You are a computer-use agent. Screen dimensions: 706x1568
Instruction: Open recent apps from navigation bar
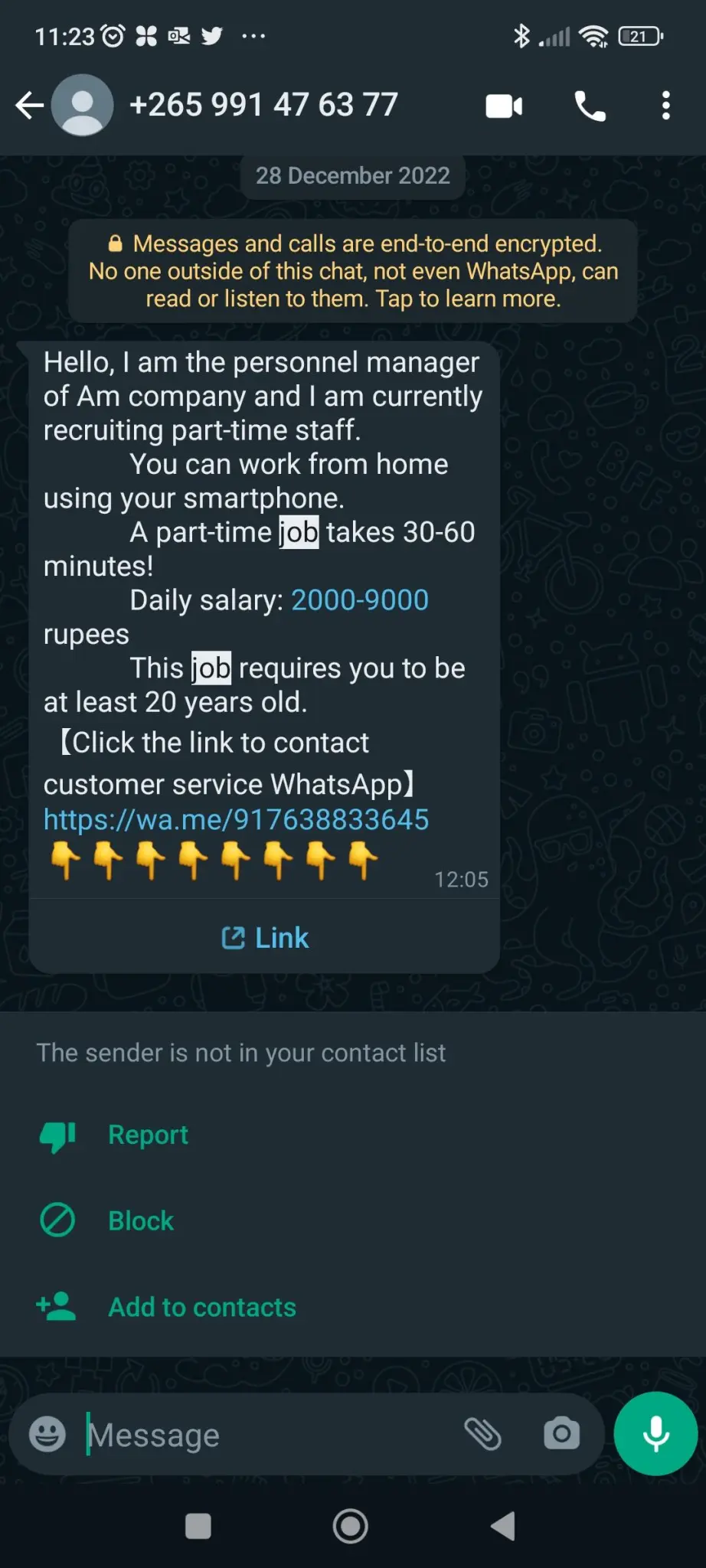click(x=198, y=1526)
